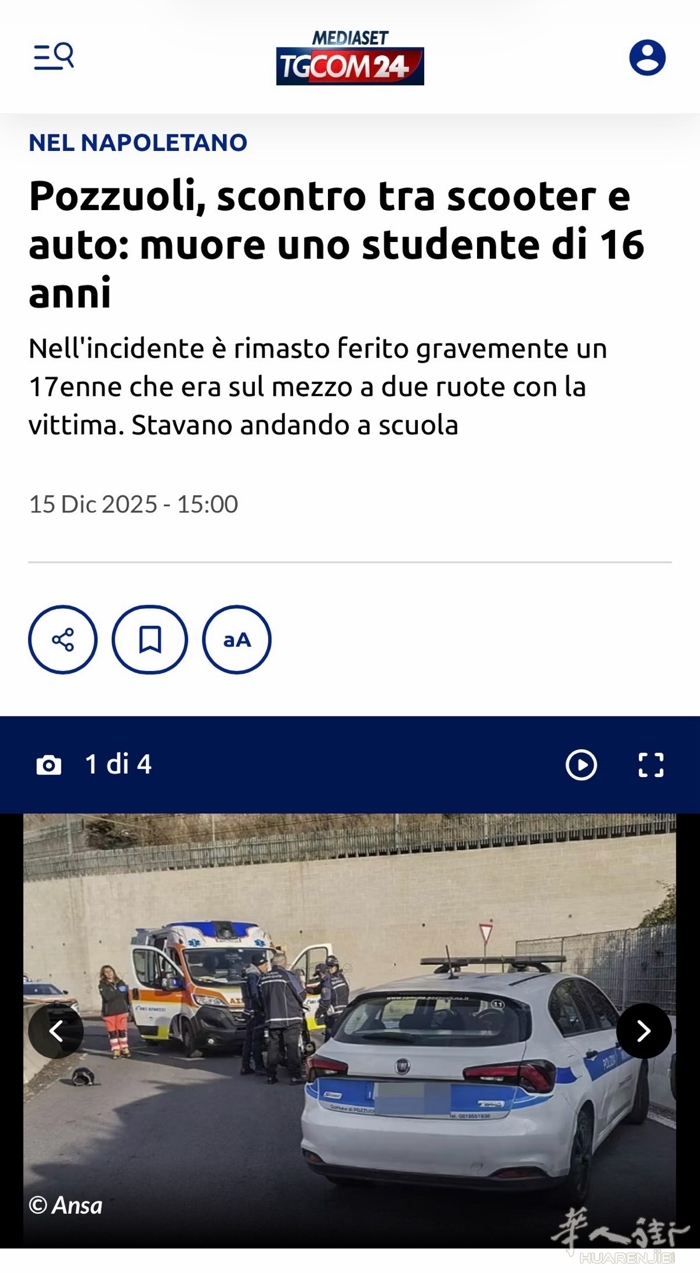700x1273 pixels.
Task: Open the NEL NAPOLETANO category link
Action: click(x=138, y=143)
